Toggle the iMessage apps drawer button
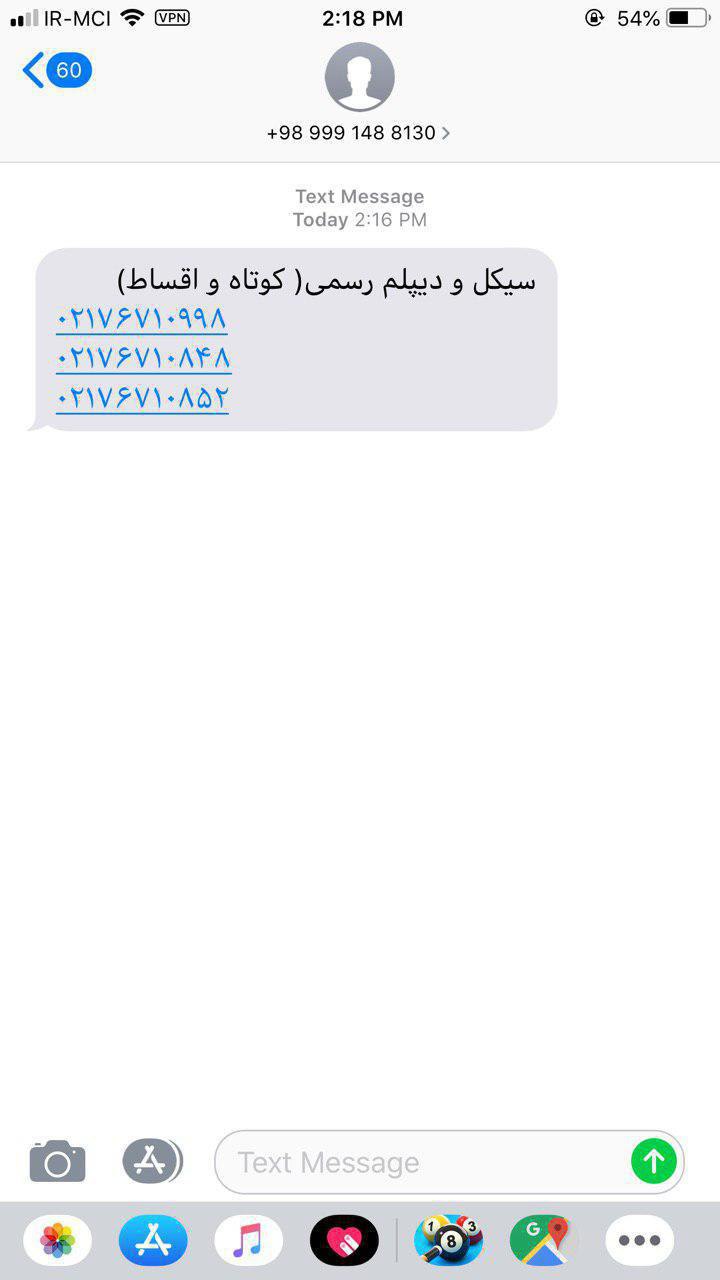The width and height of the screenshot is (720, 1280). pos(152,1162)
